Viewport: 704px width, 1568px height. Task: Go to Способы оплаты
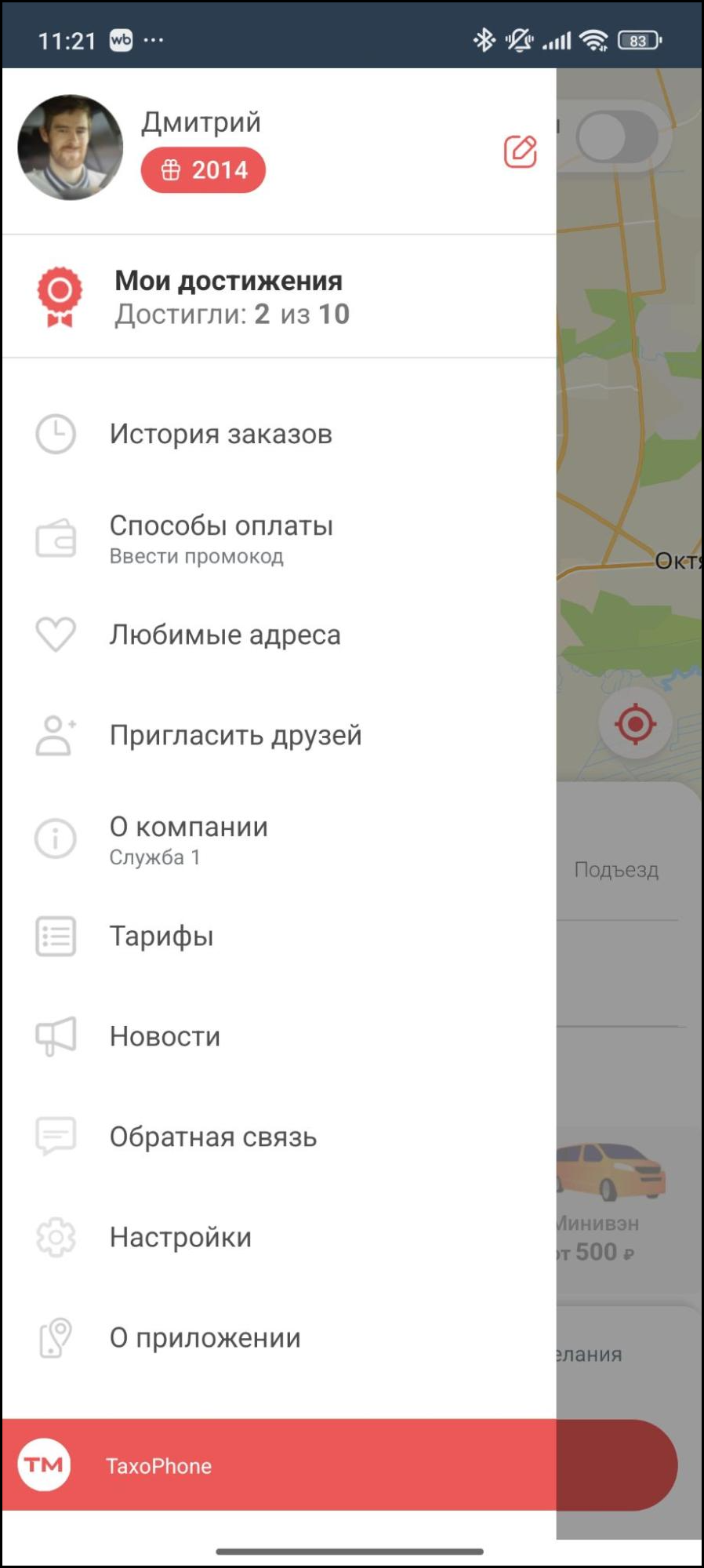click(x=221, y=538)
